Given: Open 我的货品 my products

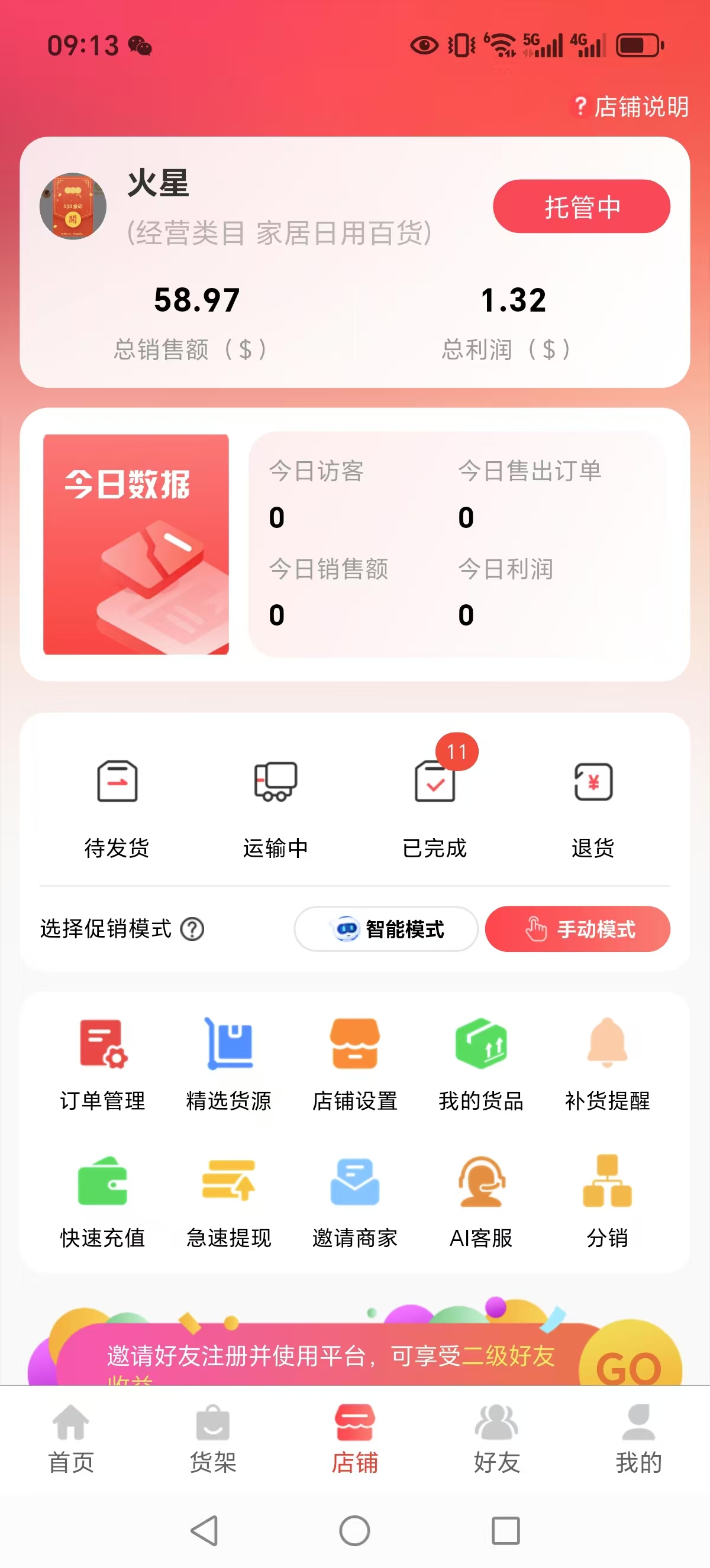Looking at the screenshot, I should (481, 1064).
